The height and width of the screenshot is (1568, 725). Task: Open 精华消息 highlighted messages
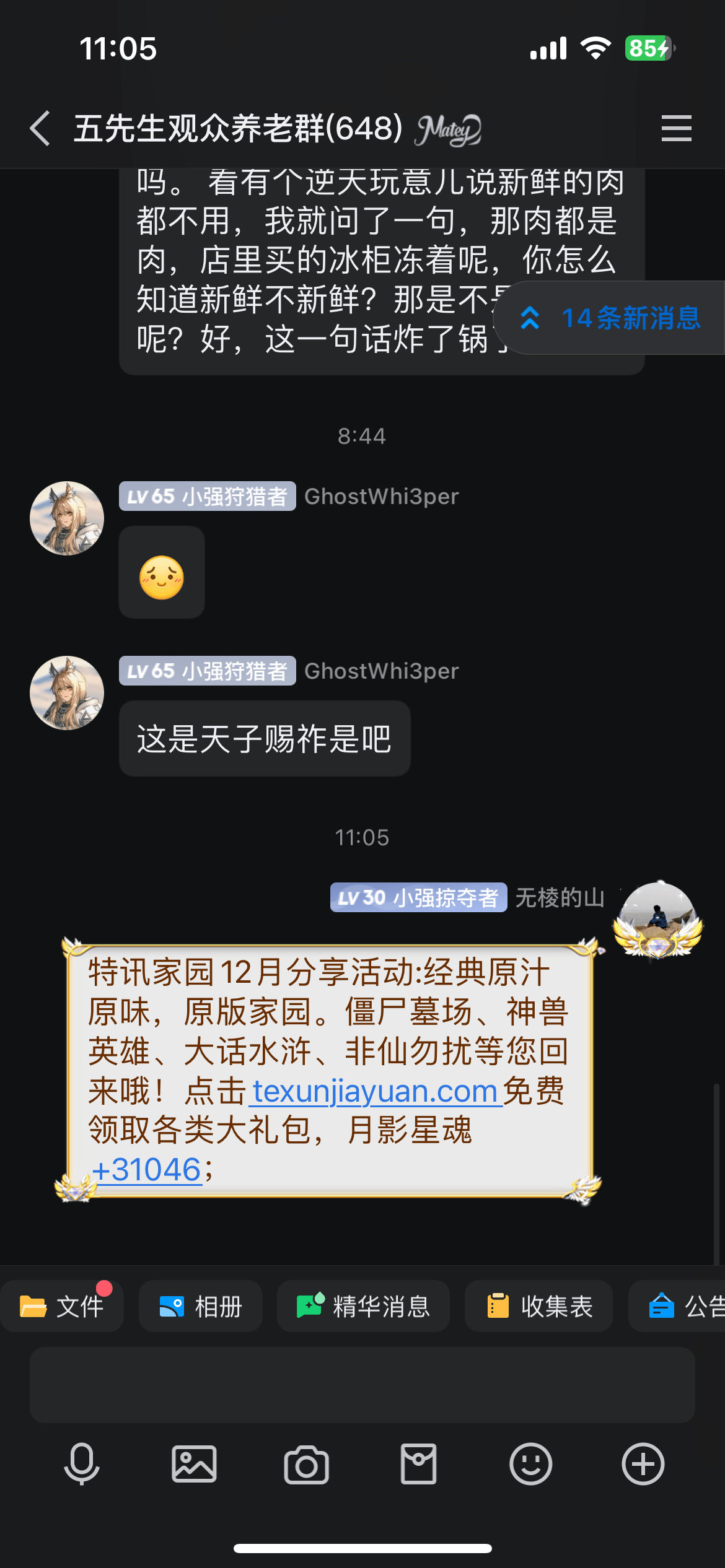pos(363,1306)
